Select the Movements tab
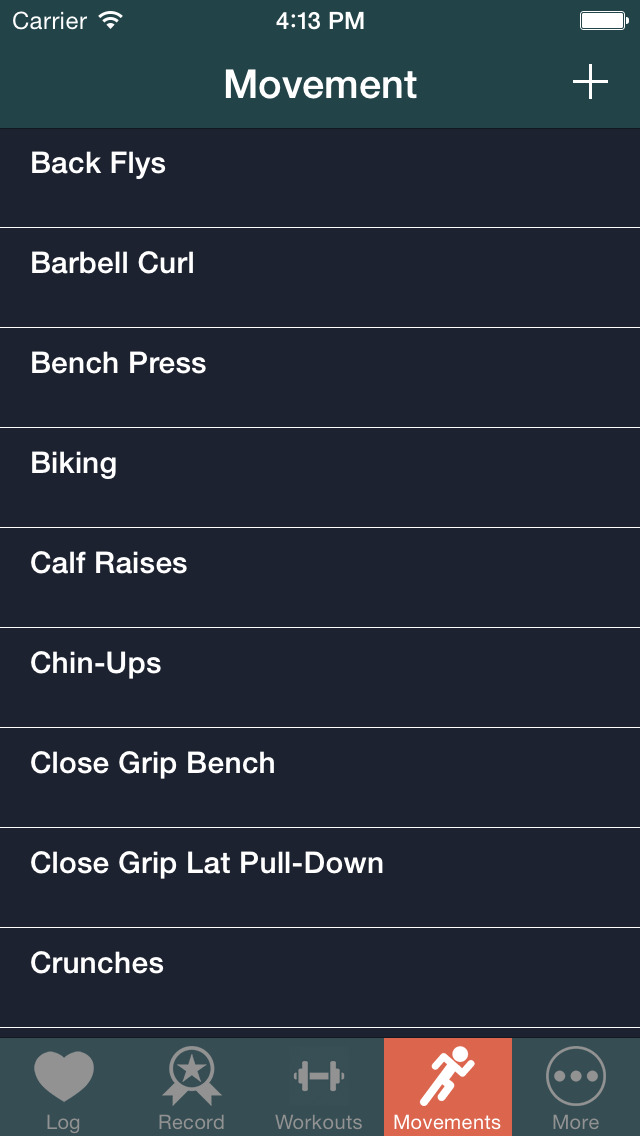 pyautogui.click(x=447, y=1087)
